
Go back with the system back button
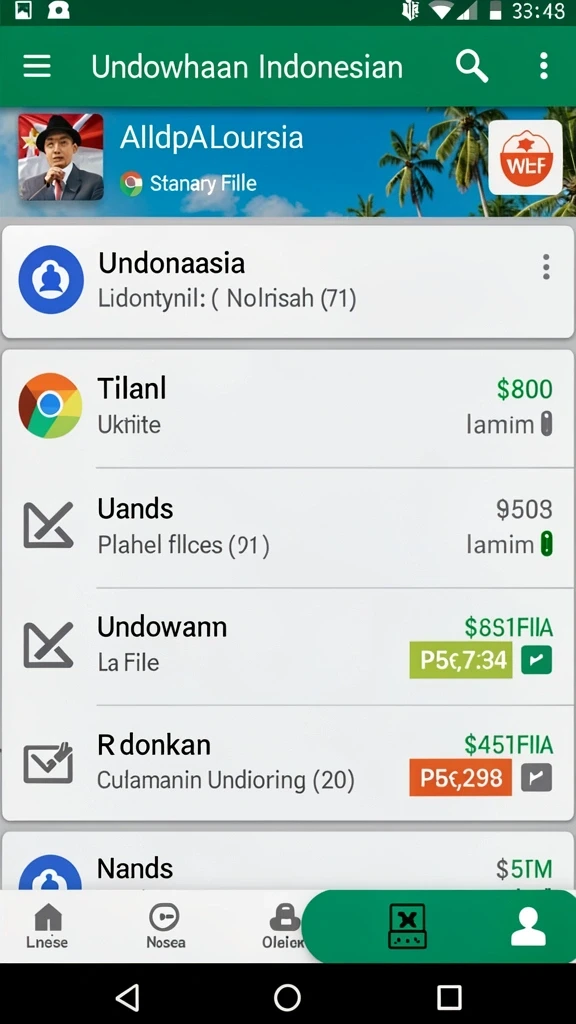[127, 998]
